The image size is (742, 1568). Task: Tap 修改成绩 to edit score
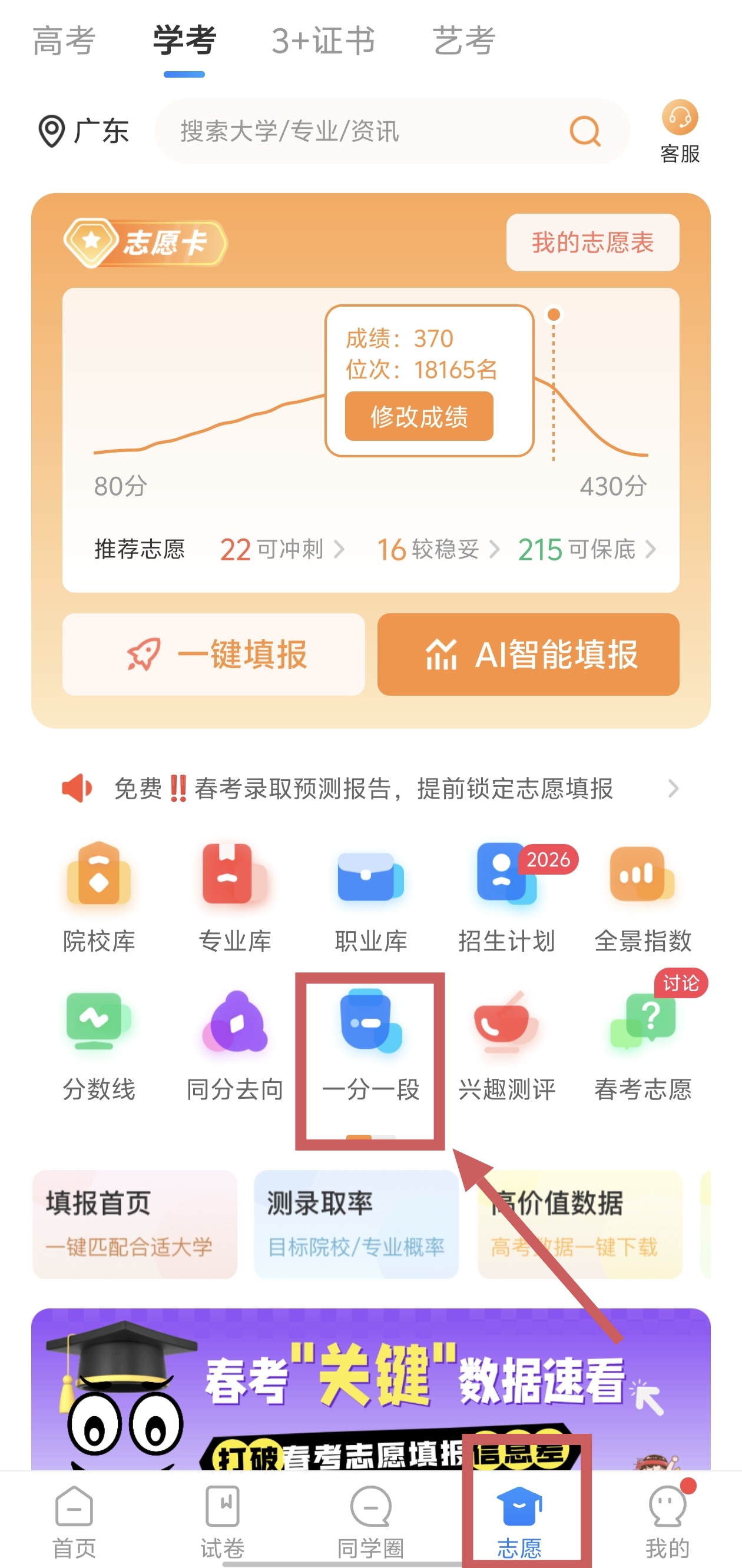click(419, 416)
